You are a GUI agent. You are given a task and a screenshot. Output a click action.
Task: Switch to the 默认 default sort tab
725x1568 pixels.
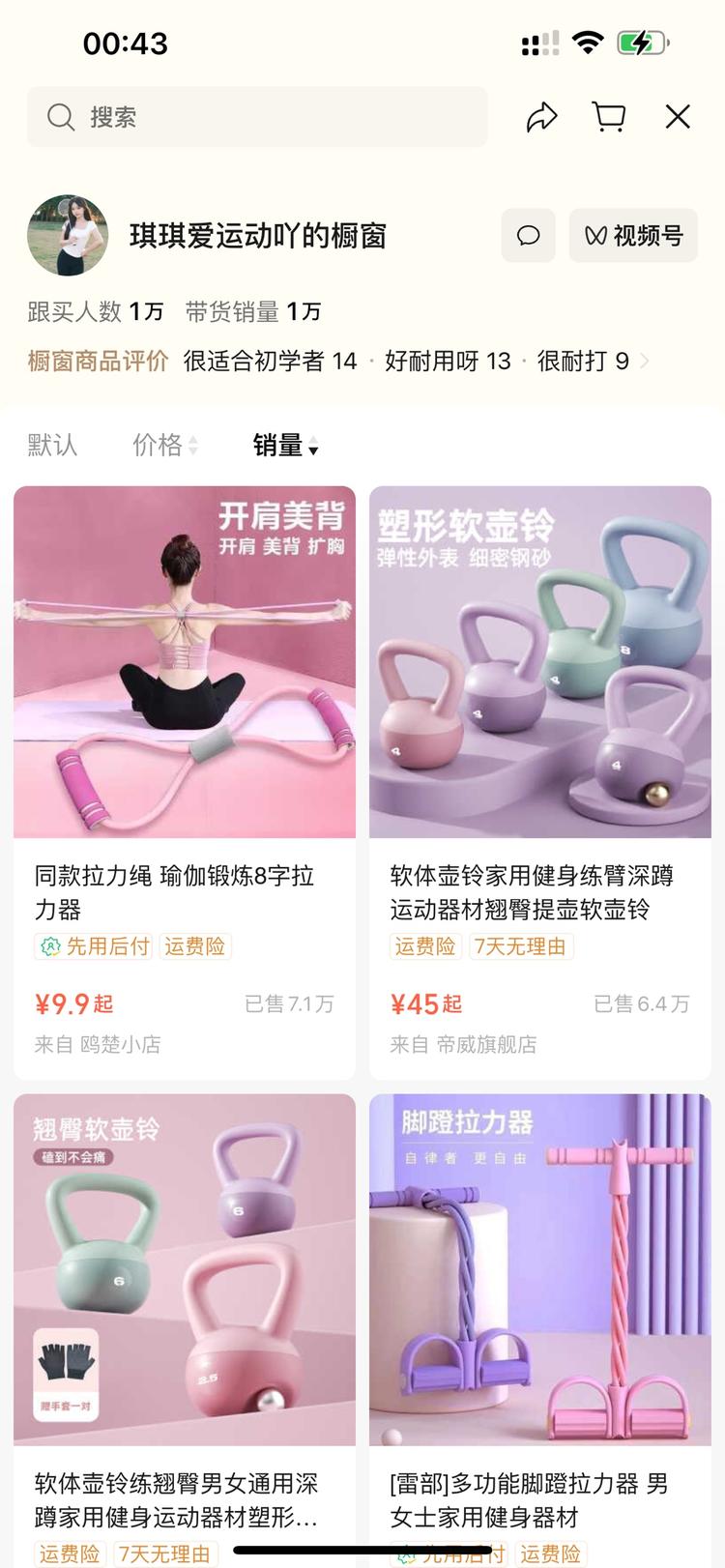click(53, 445)
